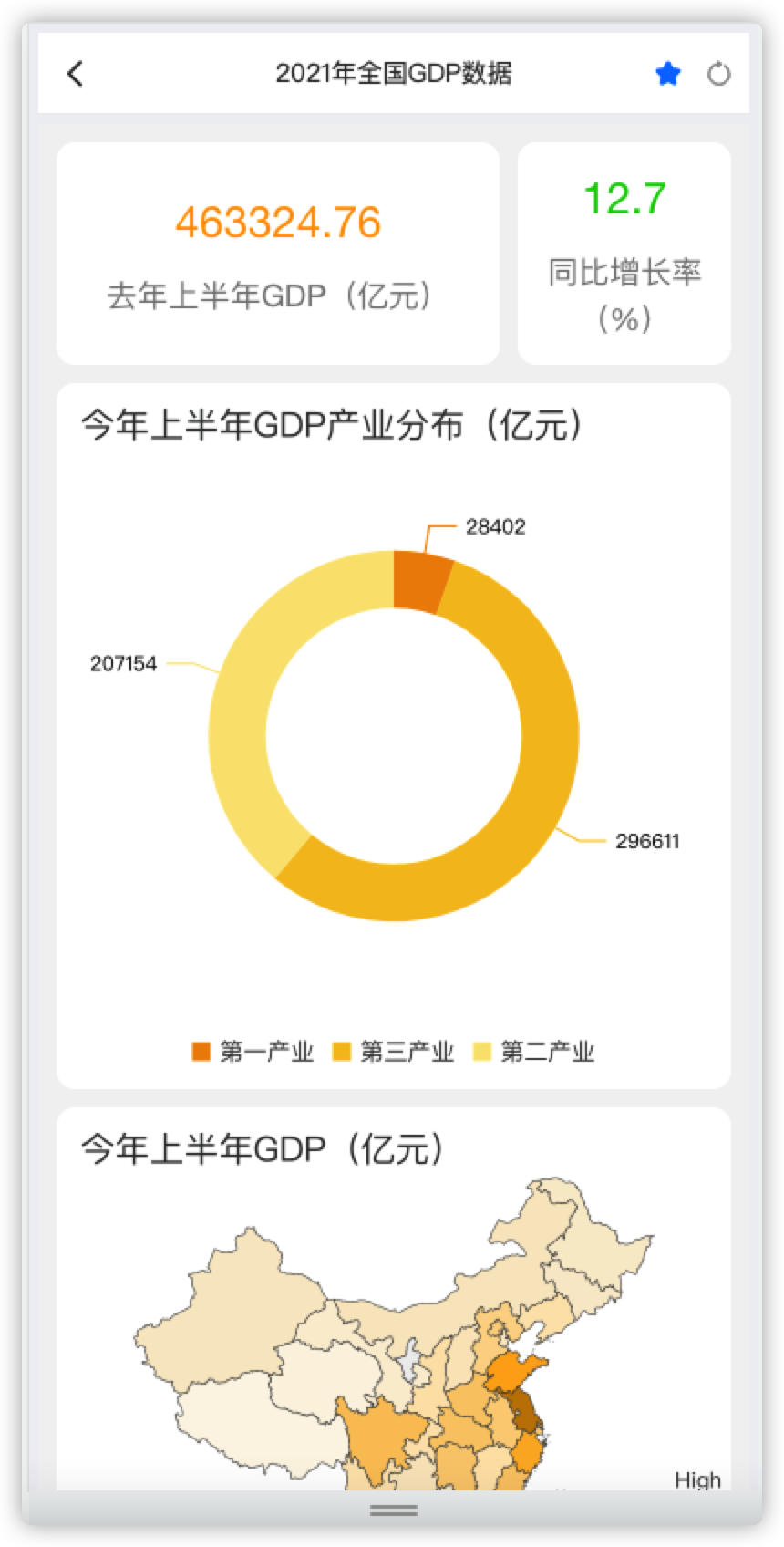Refresh the GDP data
This screenshot has height=1547, width=784.
pyautogui.click(x=719, y=74)
